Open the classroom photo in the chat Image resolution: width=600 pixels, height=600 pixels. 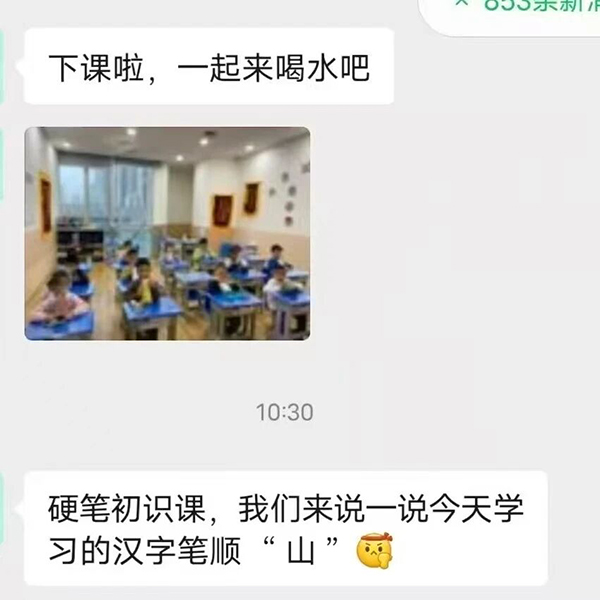click(x=167, y=233)
